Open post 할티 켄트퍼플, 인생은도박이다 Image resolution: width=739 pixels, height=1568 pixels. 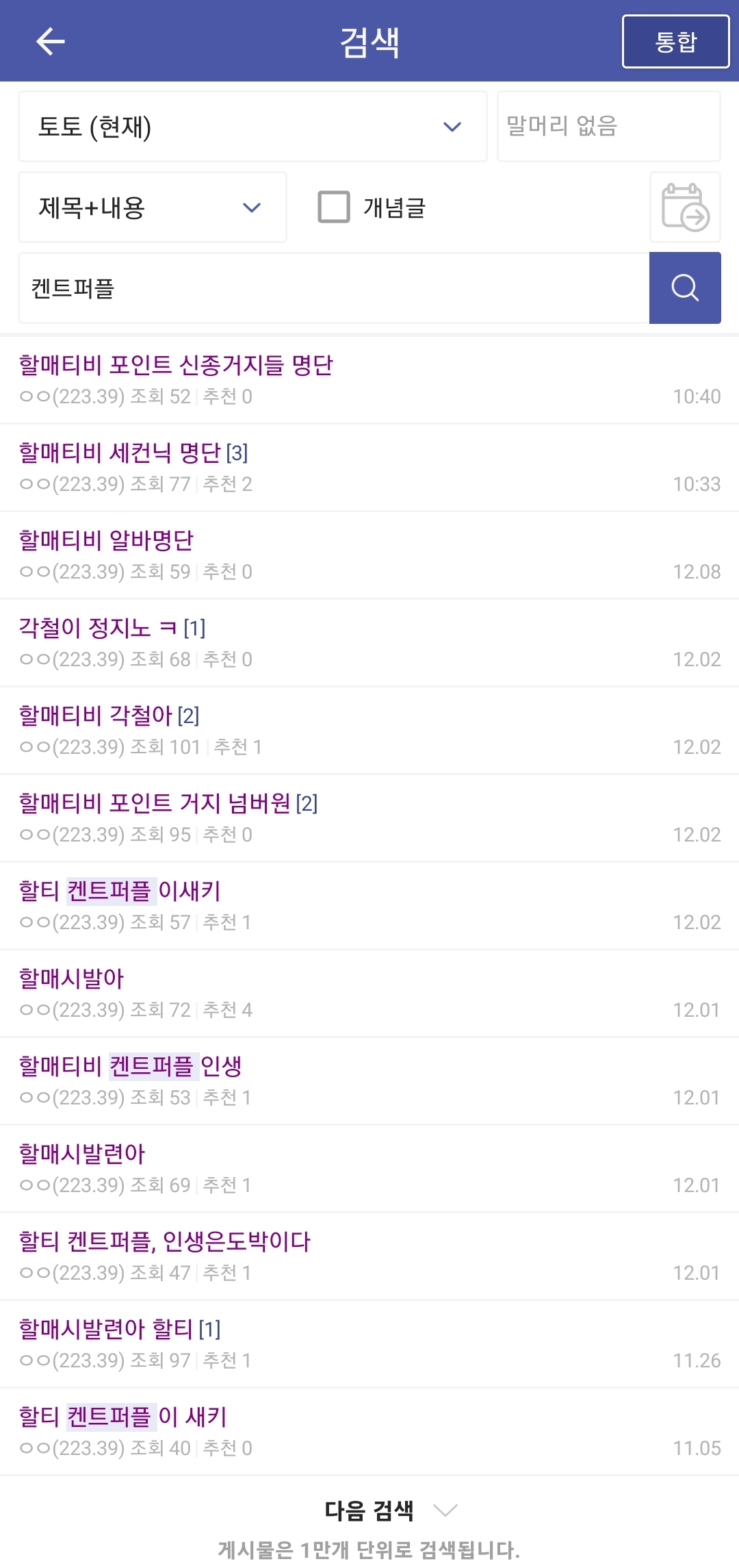pos(164,1242)
